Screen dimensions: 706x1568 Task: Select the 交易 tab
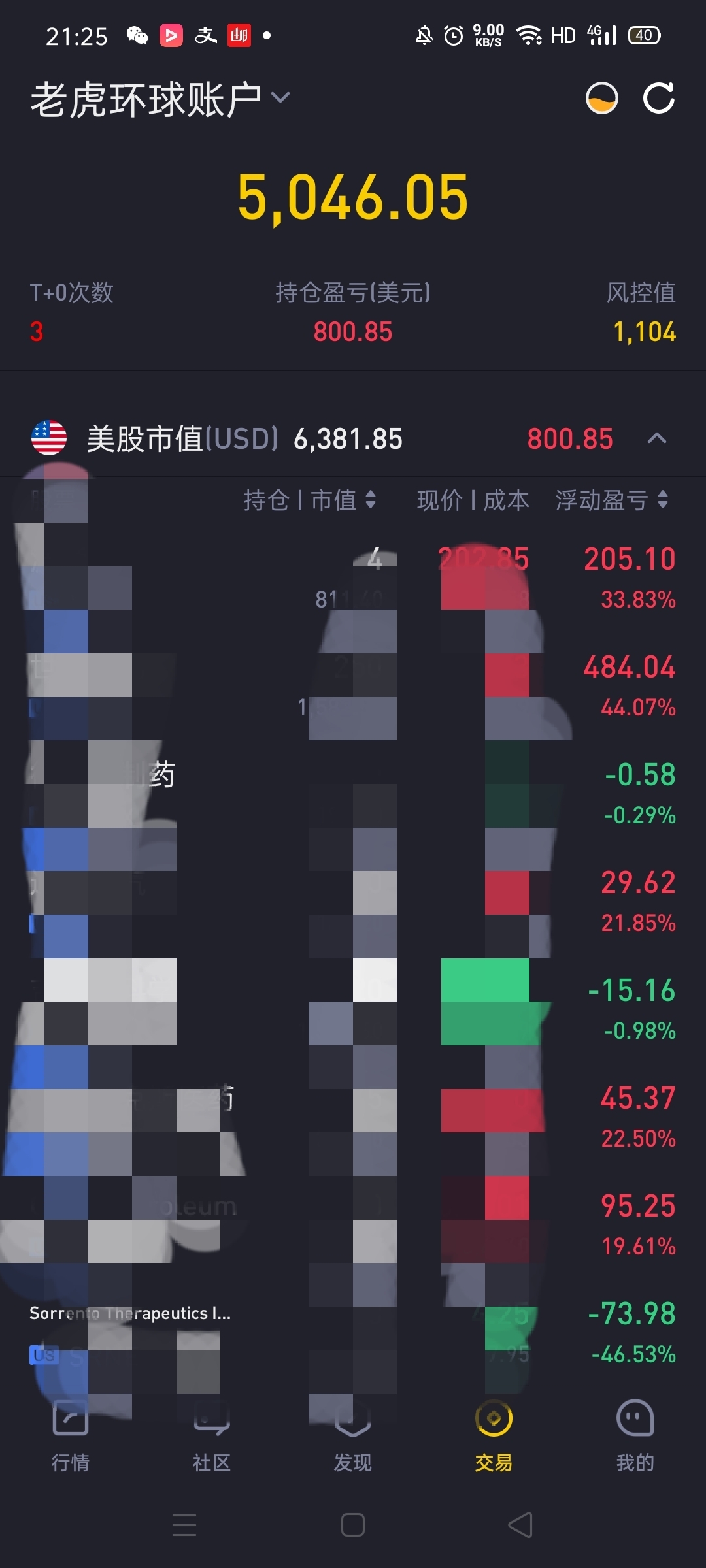(x=494, y=1436)
